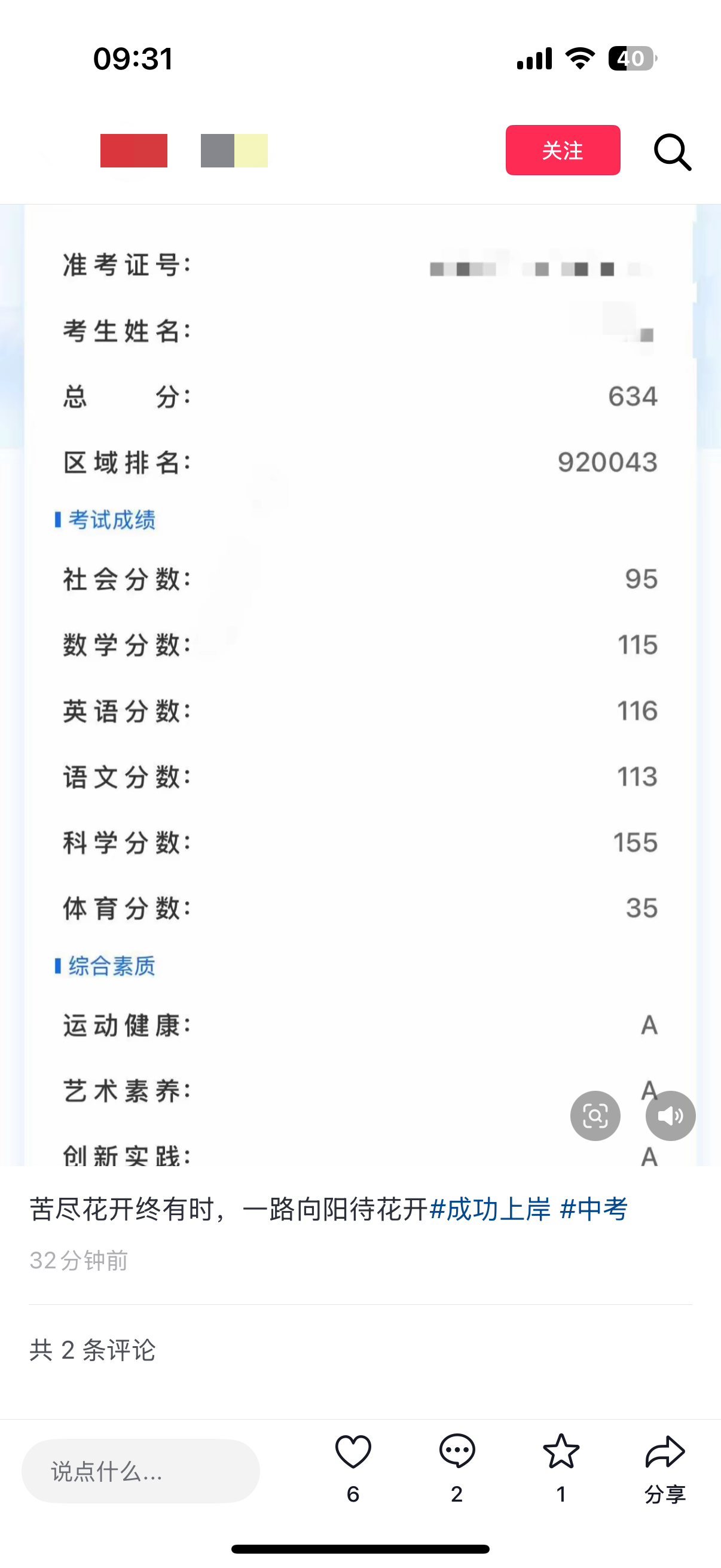Tap the 说点什么 comment field
The height and width of the screenshot is (1568, 721).
tap(140, 1471)
